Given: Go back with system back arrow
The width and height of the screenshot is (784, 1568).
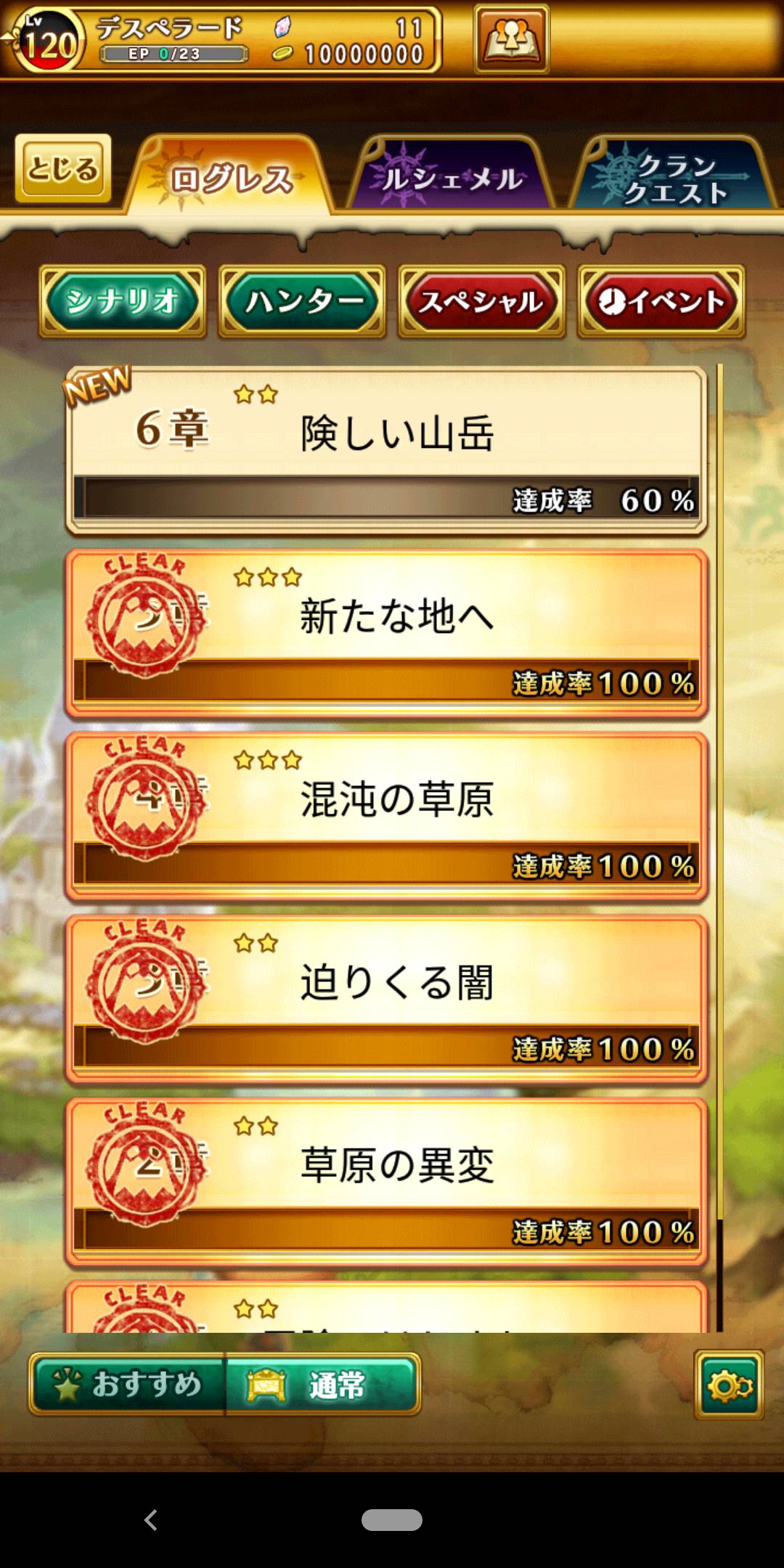Looking at the screenshot, I should point(151,1519).
